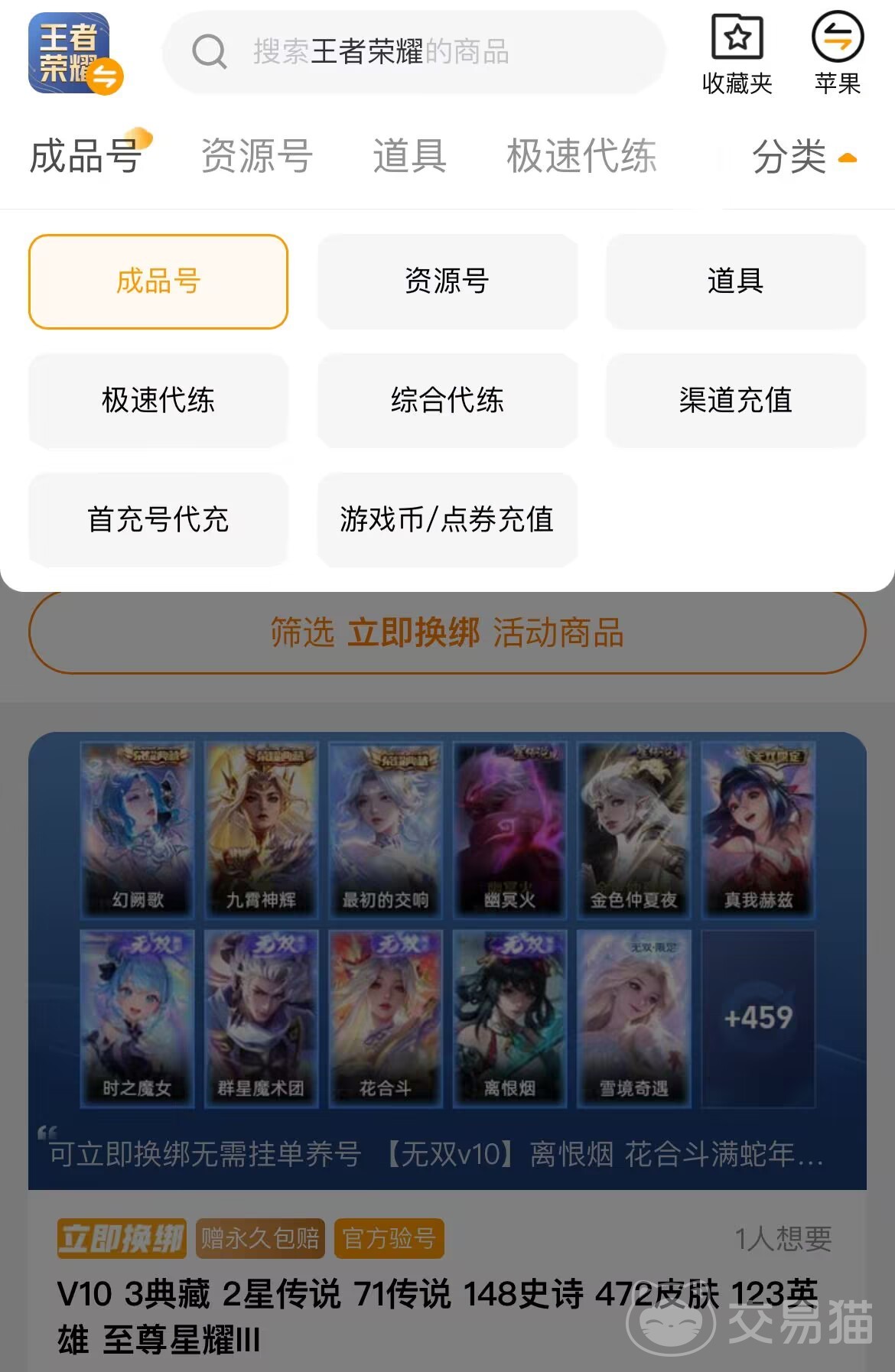The height and width of the screenshot is (1372, 895).
Task: Open the 王者荣耀 game switcher icon
Action: coord(74,54)
